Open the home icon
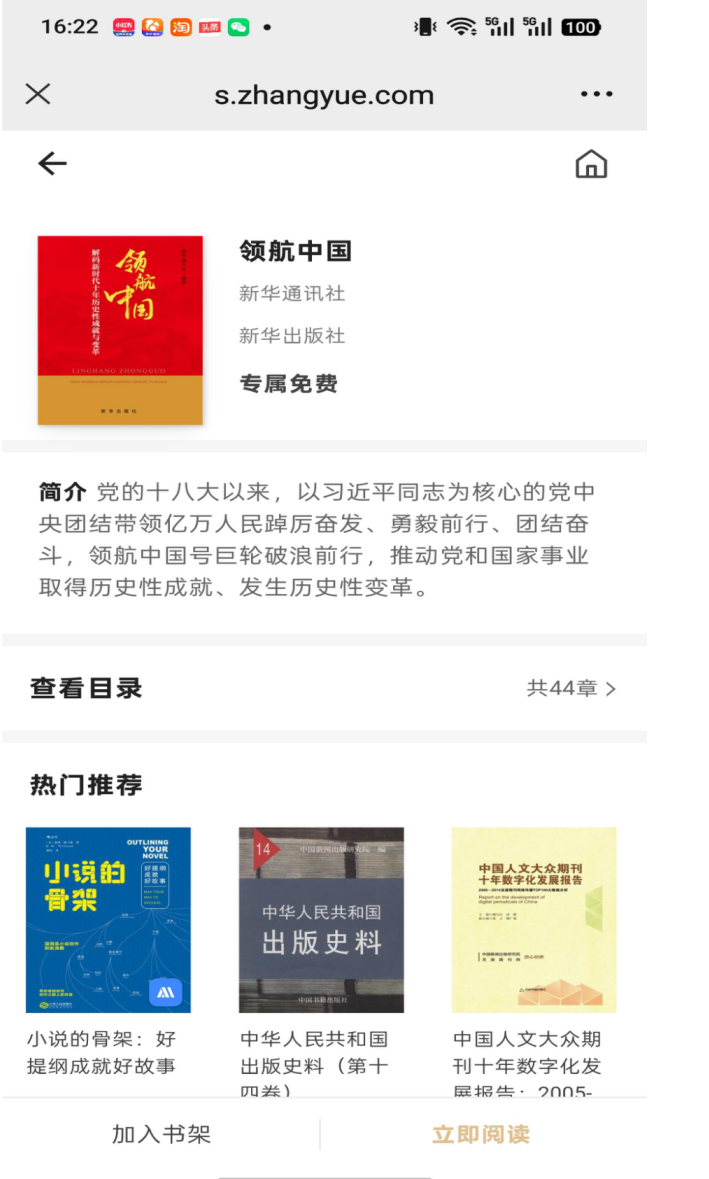This screenshot has width=709, height=1179. point(591,164)
